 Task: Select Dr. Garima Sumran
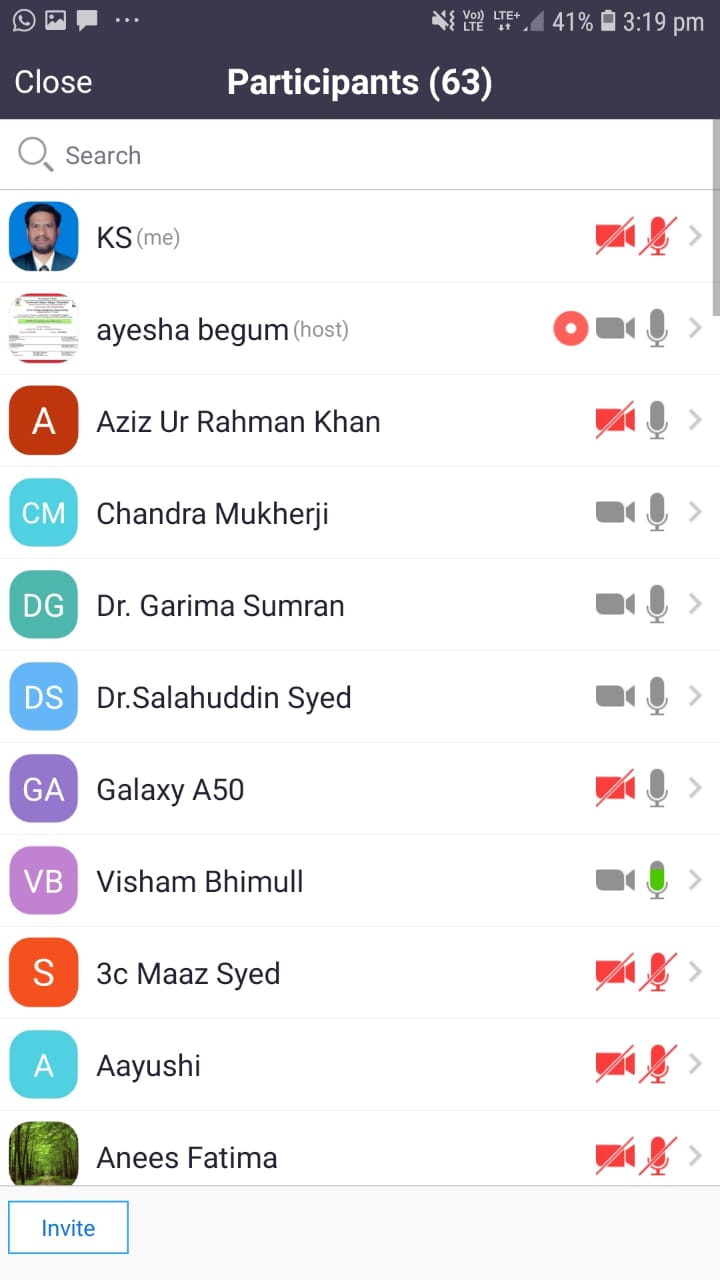pyautogui.click(x=360, y=605)
